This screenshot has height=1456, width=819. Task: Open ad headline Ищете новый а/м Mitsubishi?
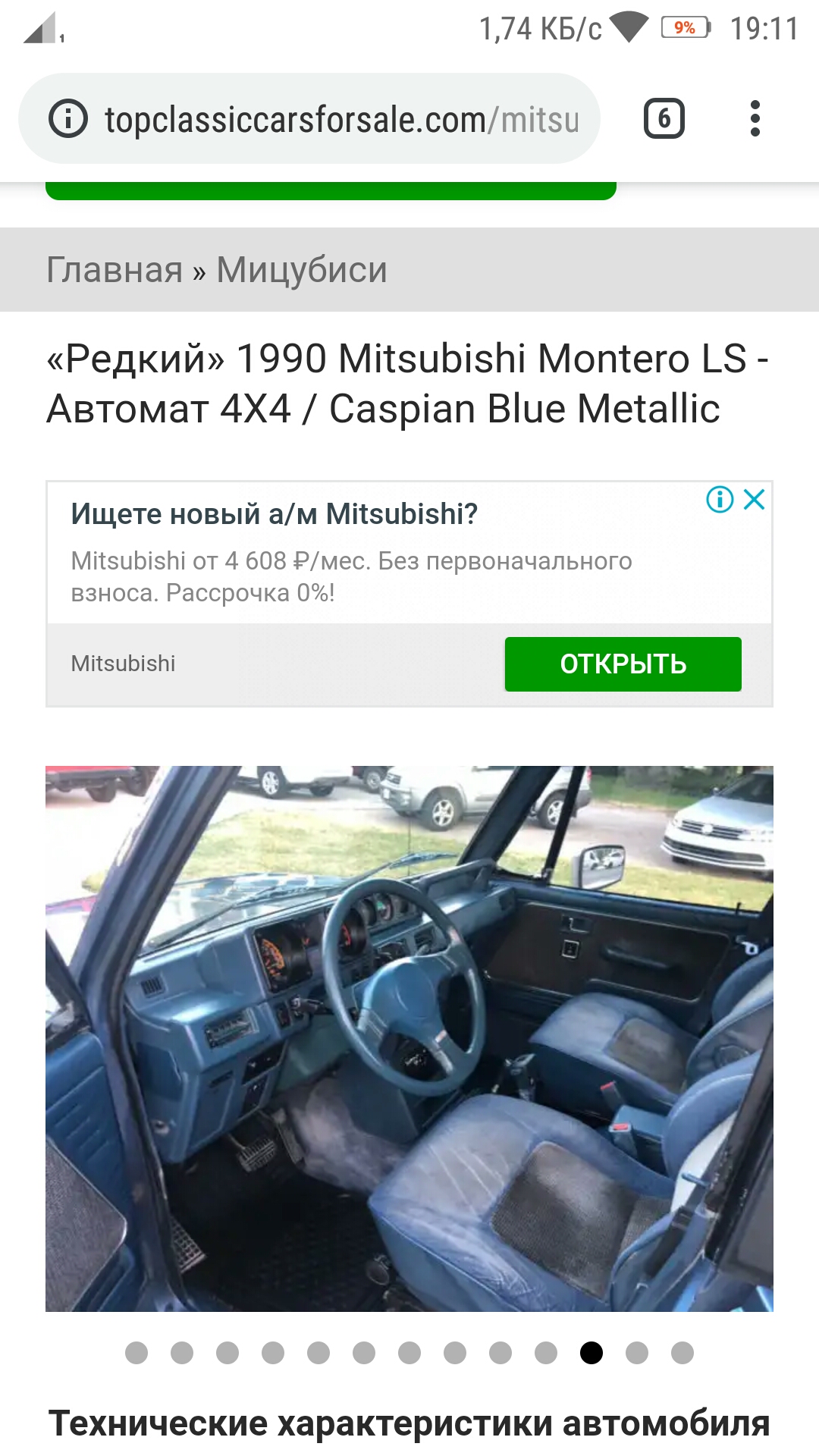(274, 514)
